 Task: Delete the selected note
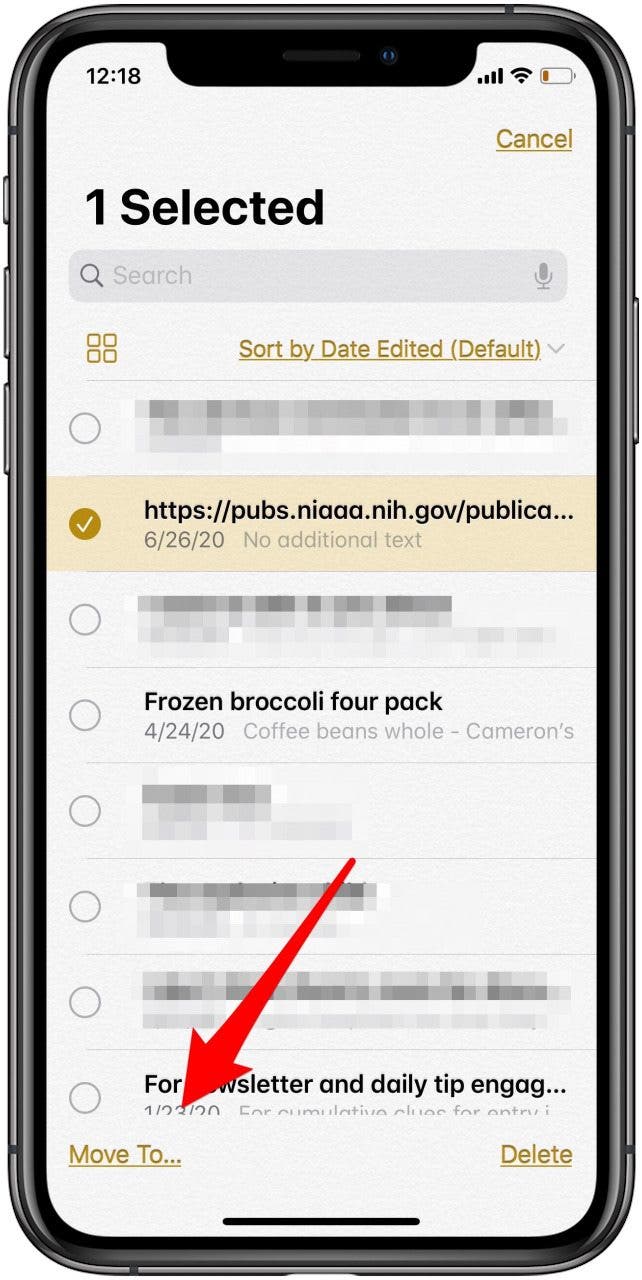(536, 1155)
